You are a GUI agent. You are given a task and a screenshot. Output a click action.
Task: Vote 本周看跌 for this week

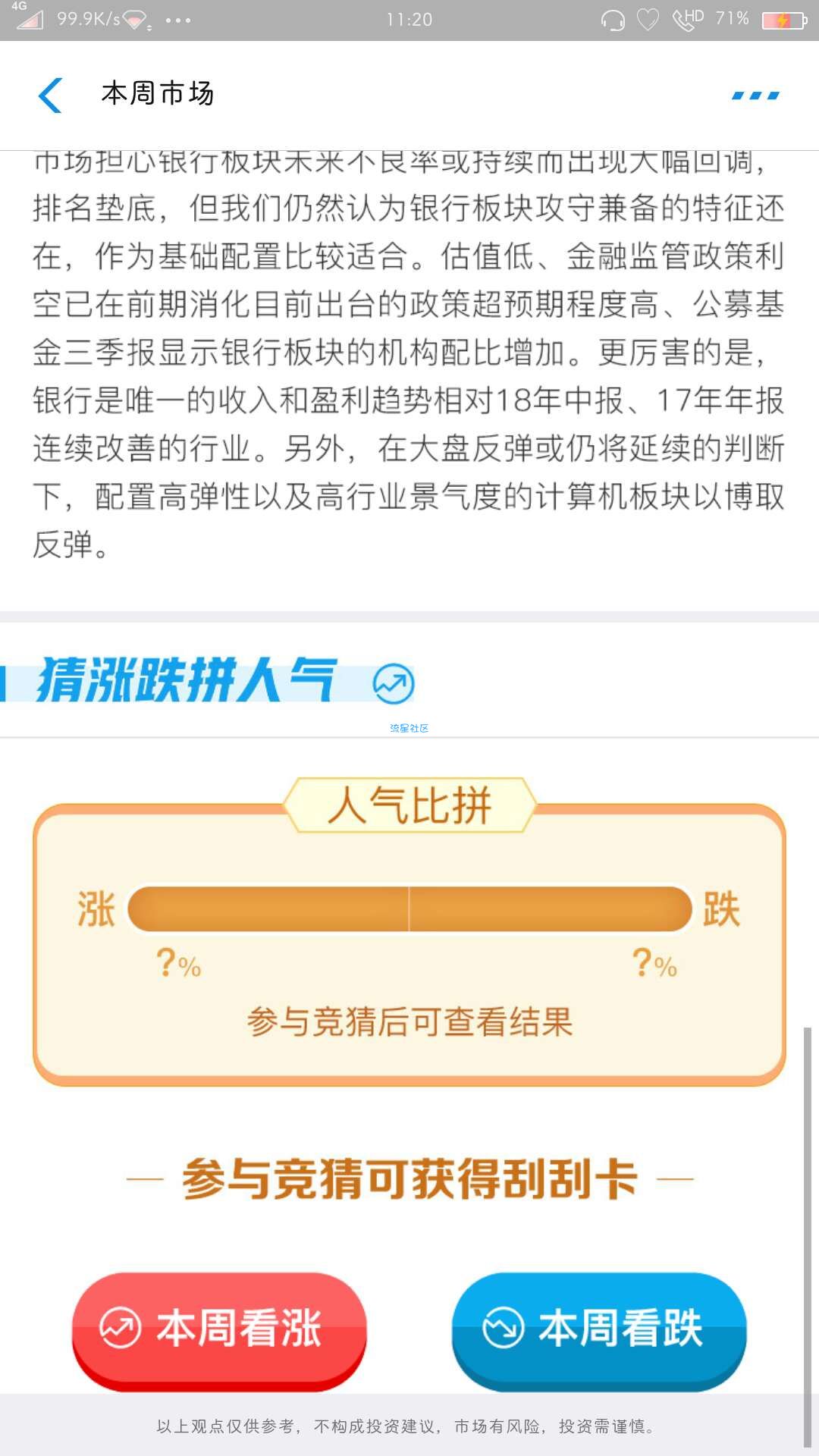[x=599, y=1329]
